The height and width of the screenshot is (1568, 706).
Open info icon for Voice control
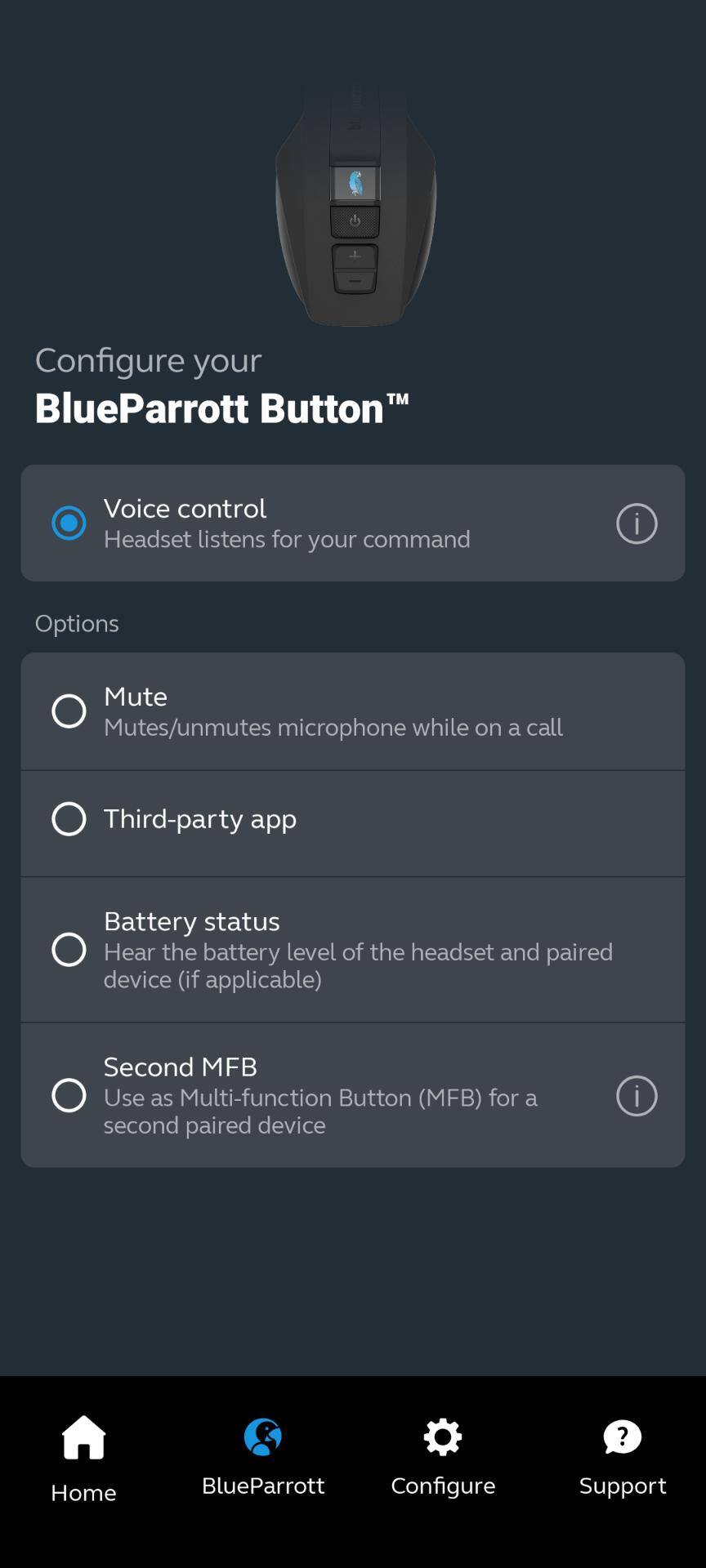pyautogui.click(x=637, y=523)
